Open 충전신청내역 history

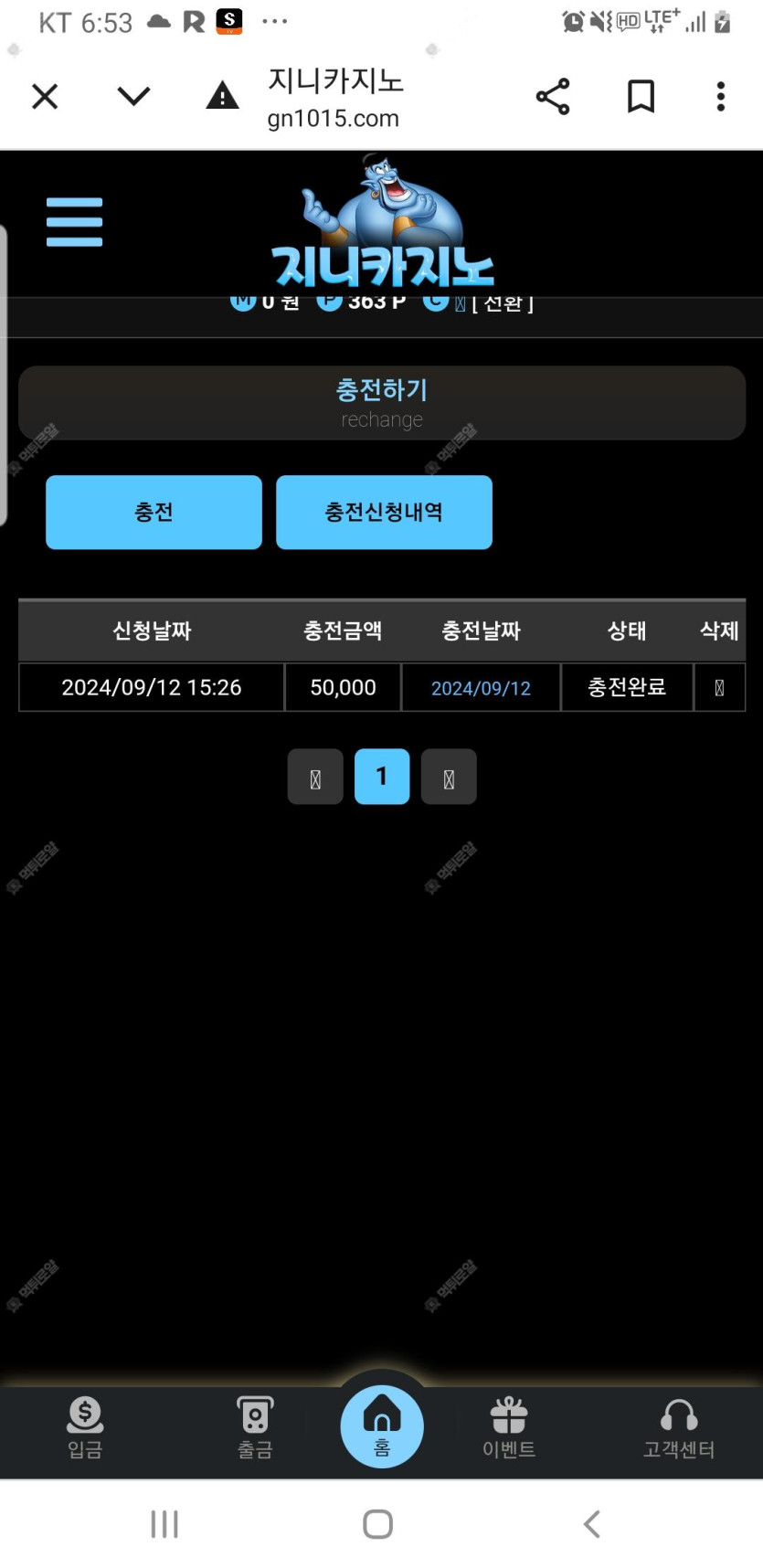[x=384, y=512]
